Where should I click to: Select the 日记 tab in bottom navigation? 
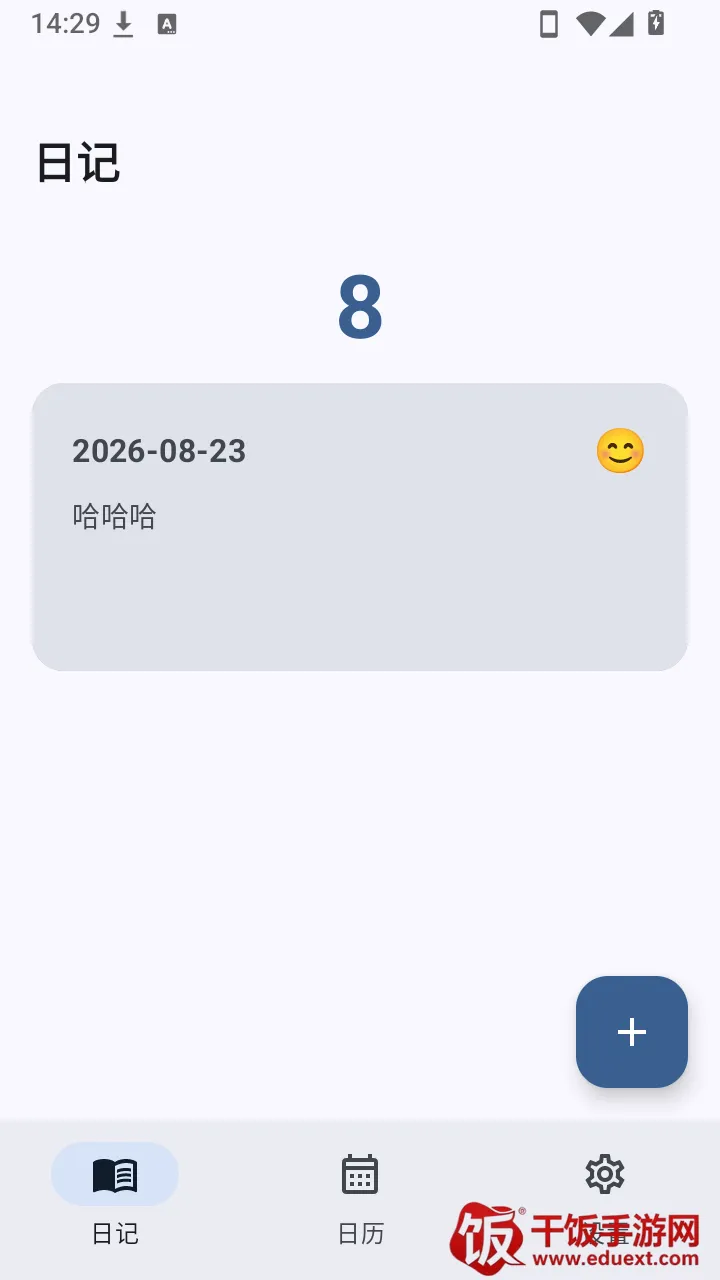(x=115, y=1197)
